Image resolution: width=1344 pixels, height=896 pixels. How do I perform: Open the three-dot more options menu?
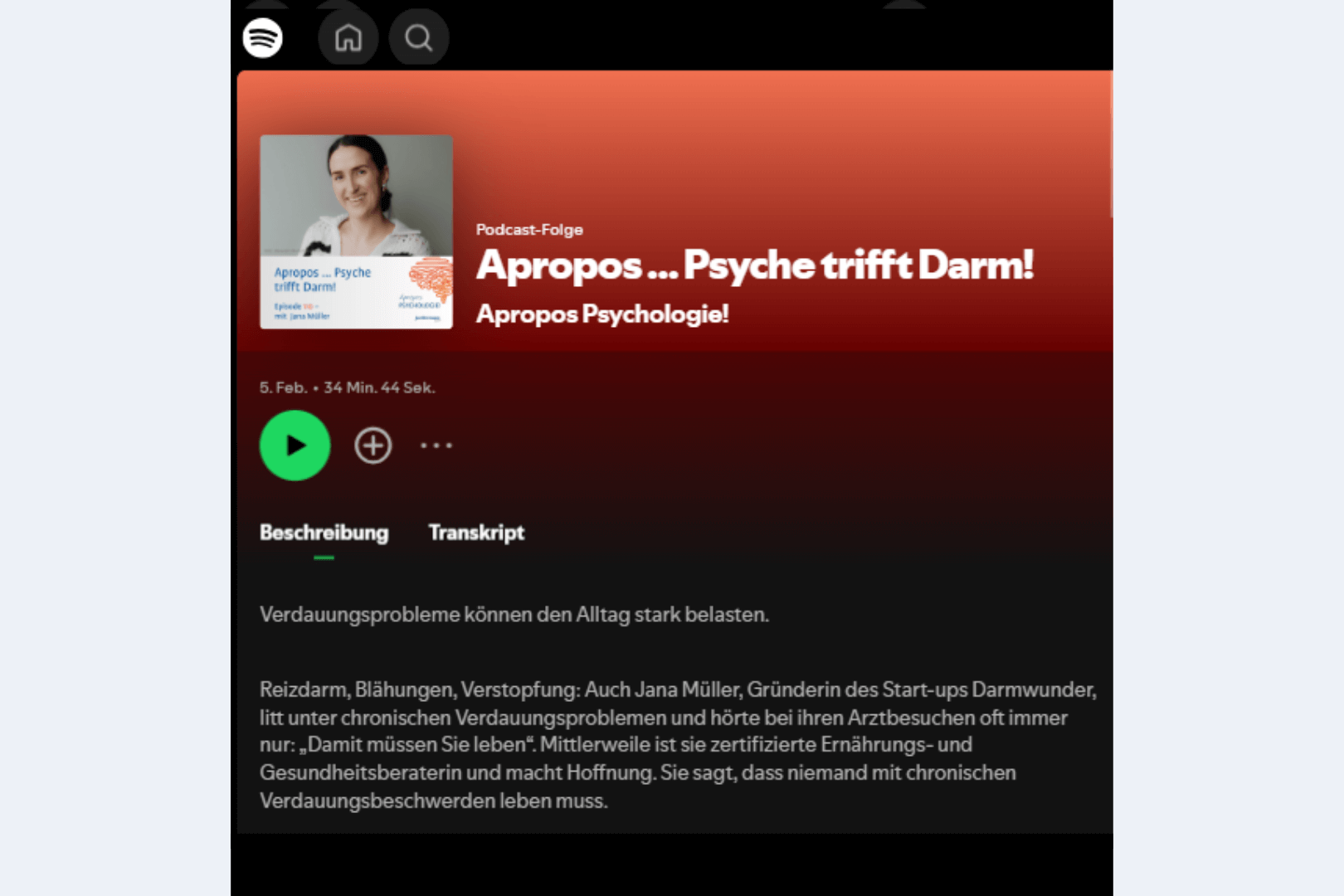click(x=436, y=446)
